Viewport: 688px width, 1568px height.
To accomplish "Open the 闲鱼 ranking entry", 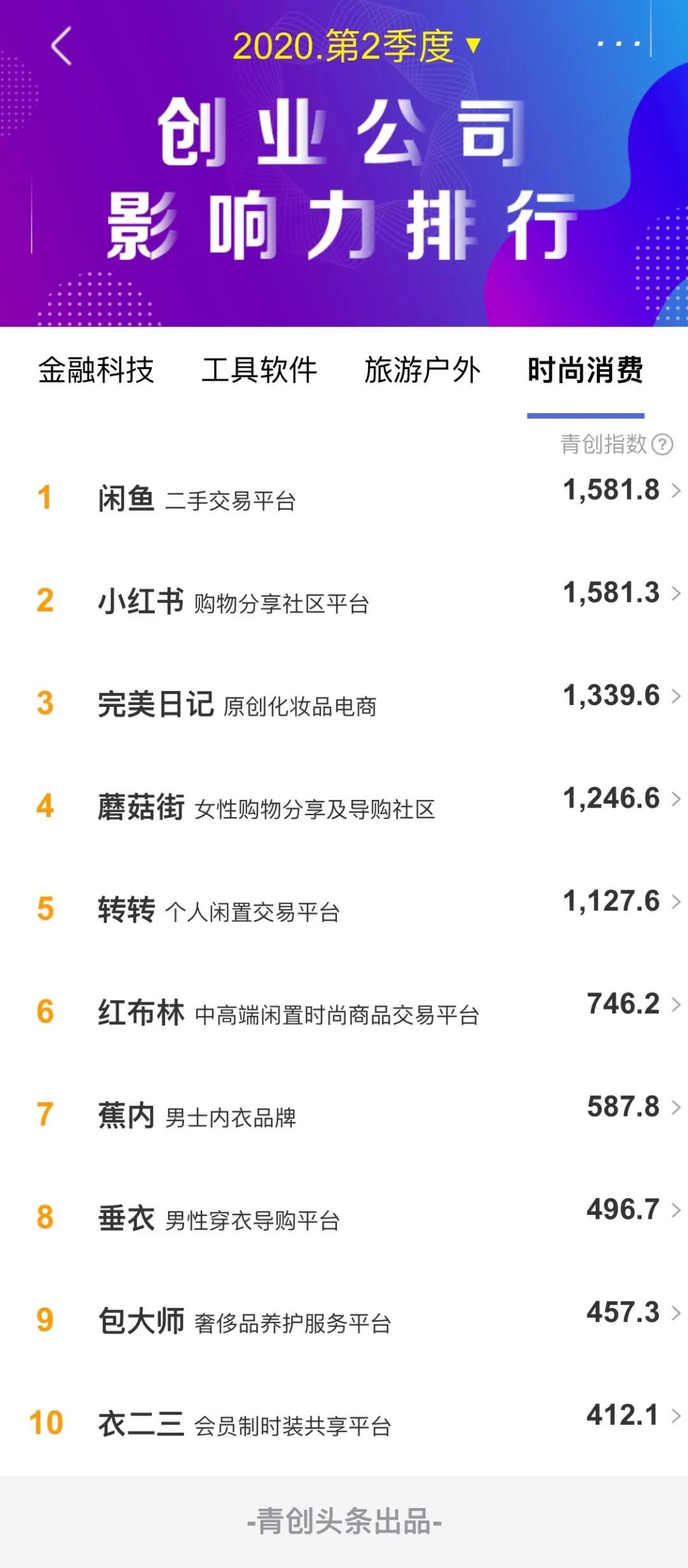I will click(344, 498).
